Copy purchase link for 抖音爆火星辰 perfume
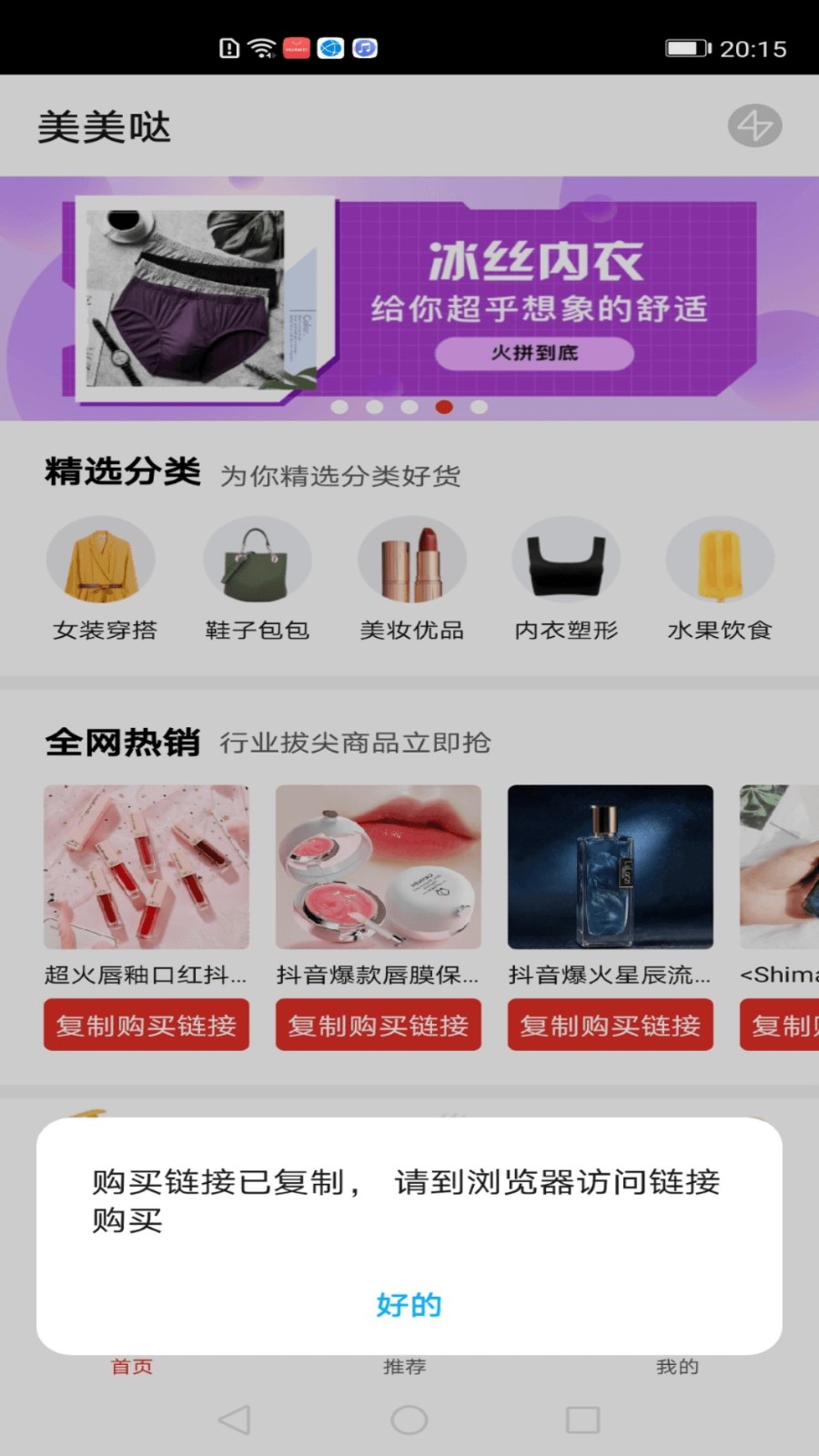 tap(611, 1026)
